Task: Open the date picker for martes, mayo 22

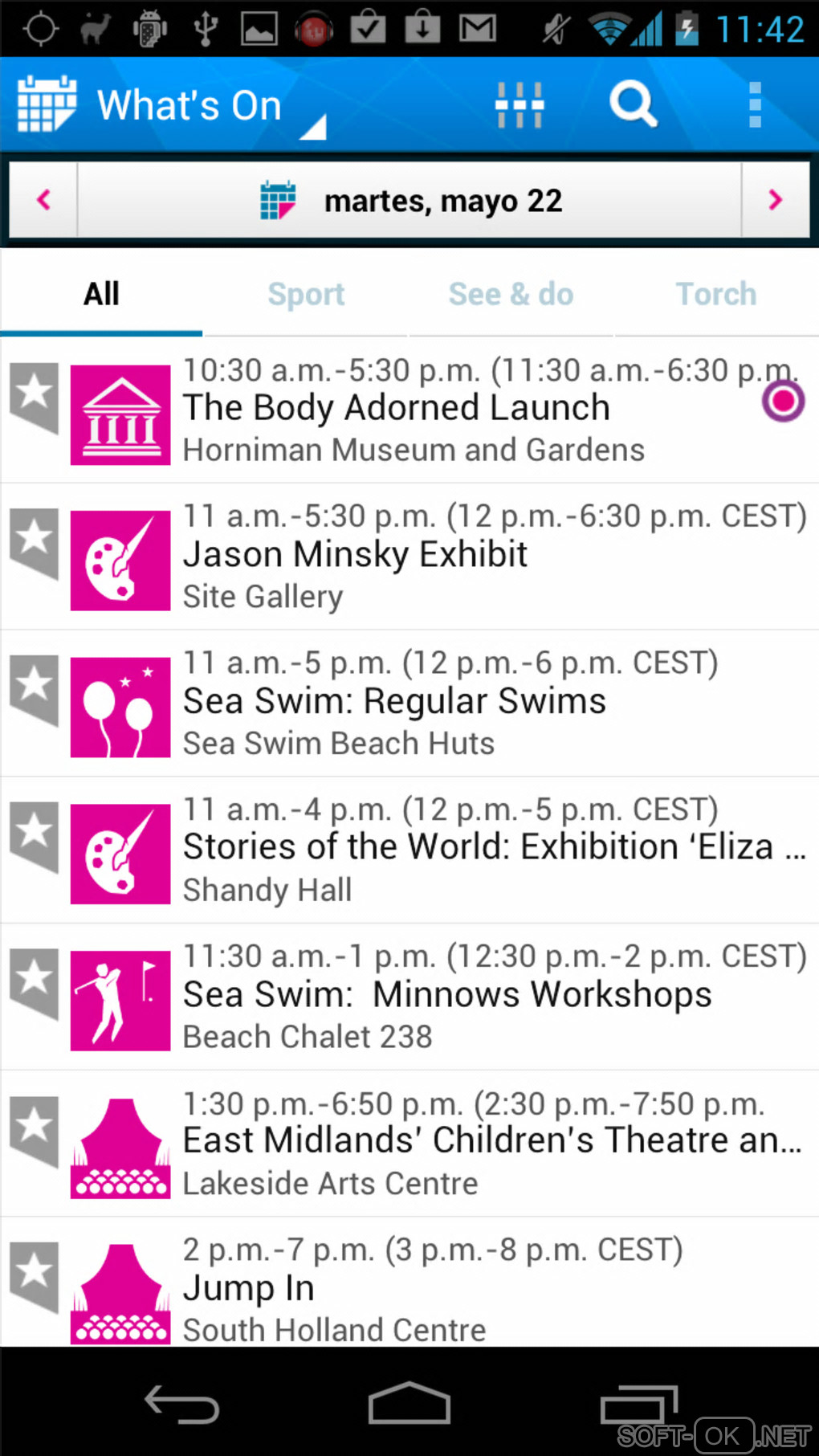Action: click(409, 200)
